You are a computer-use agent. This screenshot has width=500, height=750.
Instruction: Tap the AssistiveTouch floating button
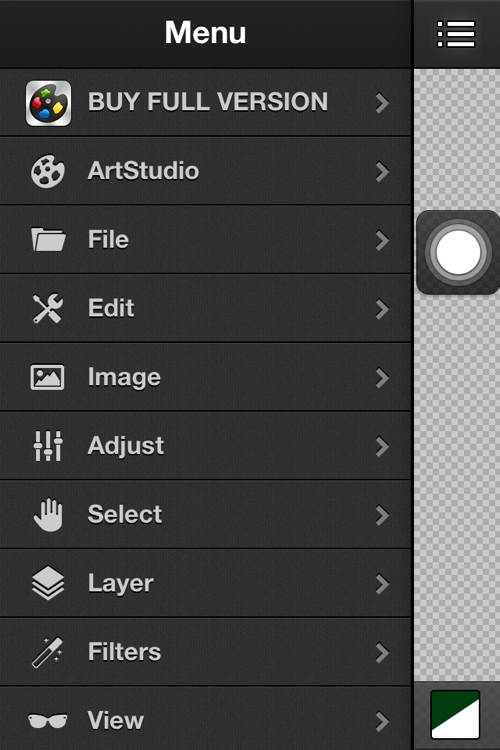pyautogui.click(x=458, y=253)
